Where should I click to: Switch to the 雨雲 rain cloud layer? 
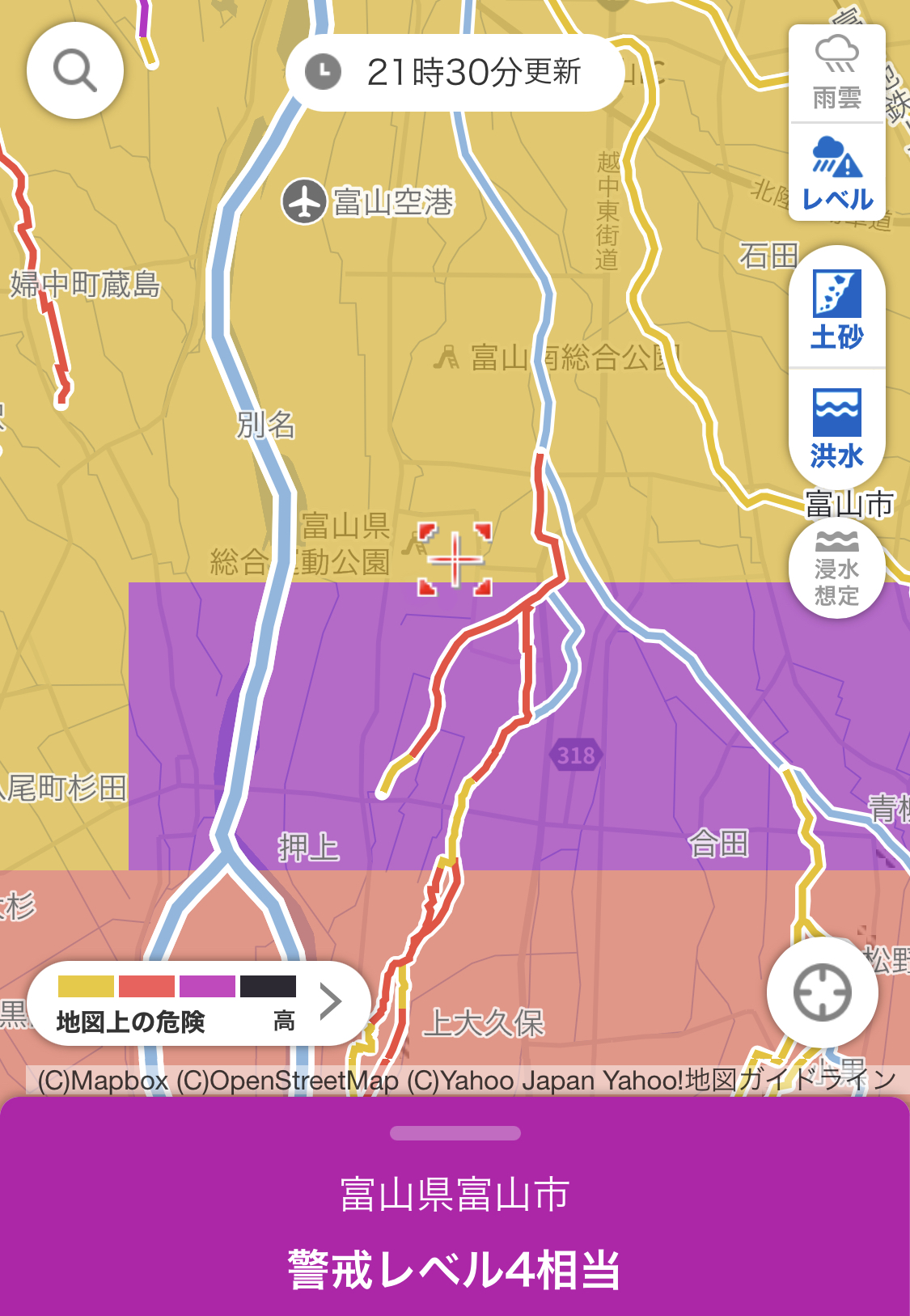click(837, 74)
